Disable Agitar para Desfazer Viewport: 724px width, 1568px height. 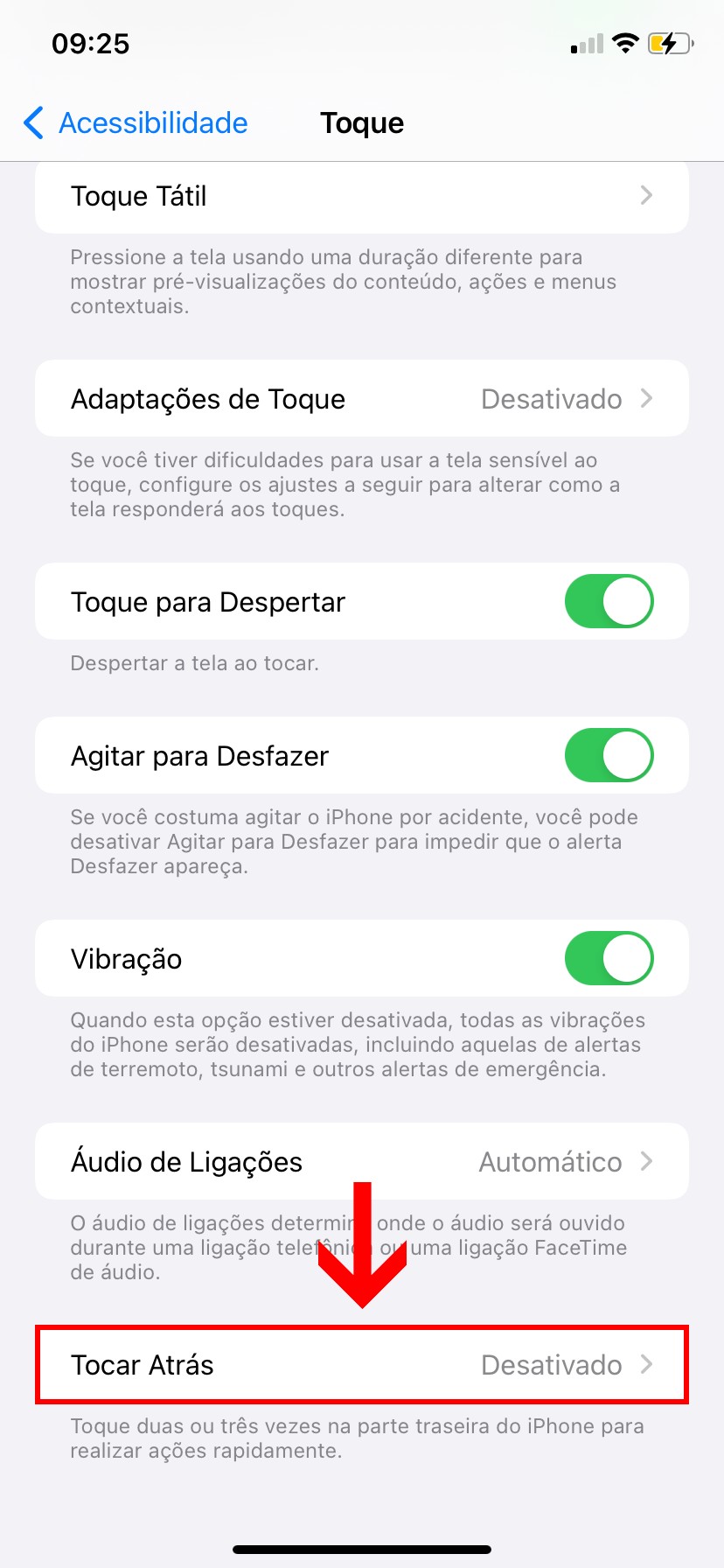[x=609, y=756]
